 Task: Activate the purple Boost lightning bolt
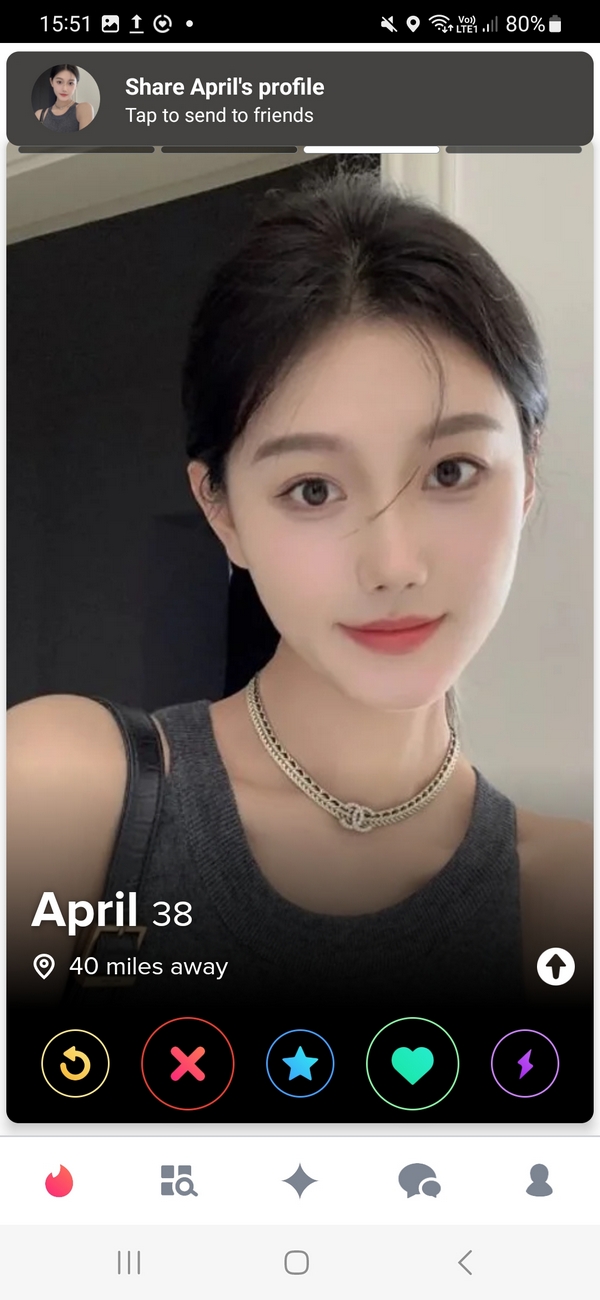525,1065
